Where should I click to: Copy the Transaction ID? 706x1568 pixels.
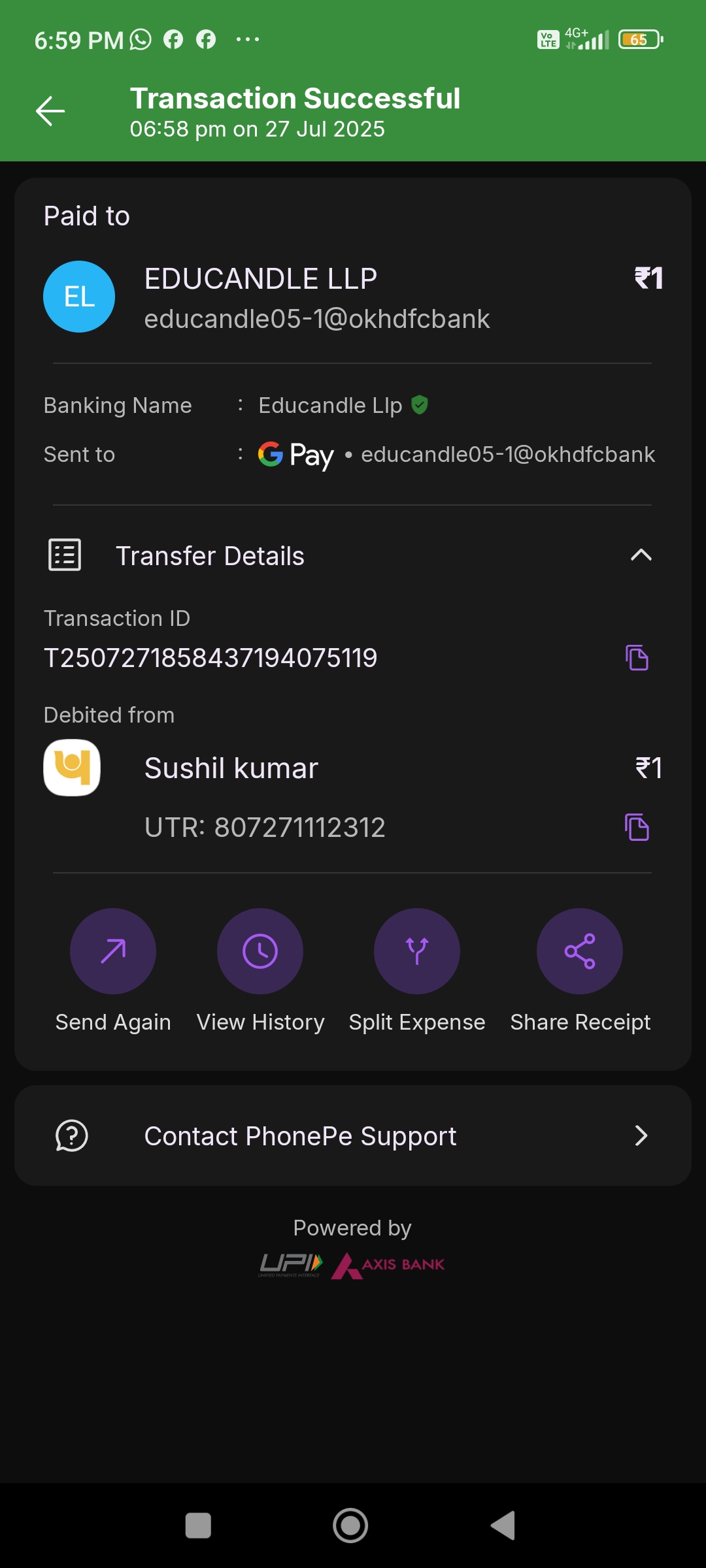point(637,658)
